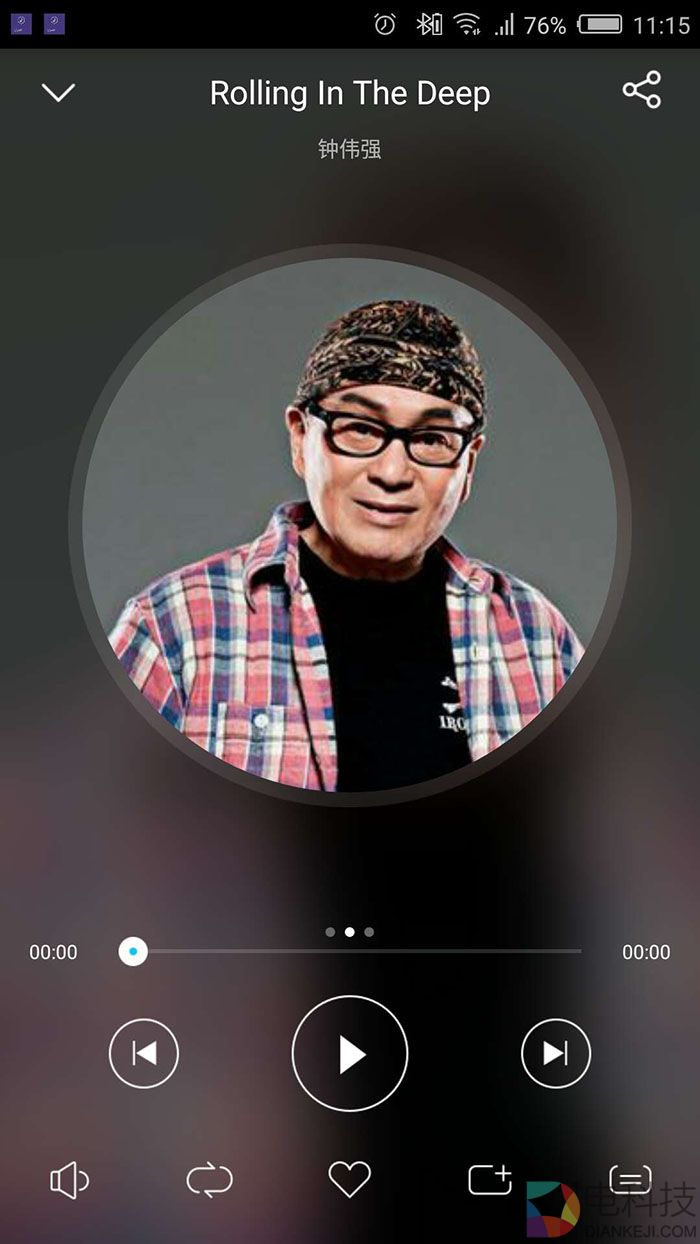
Task: Collapse the player with the down chevron
Action: pos(58,93)
